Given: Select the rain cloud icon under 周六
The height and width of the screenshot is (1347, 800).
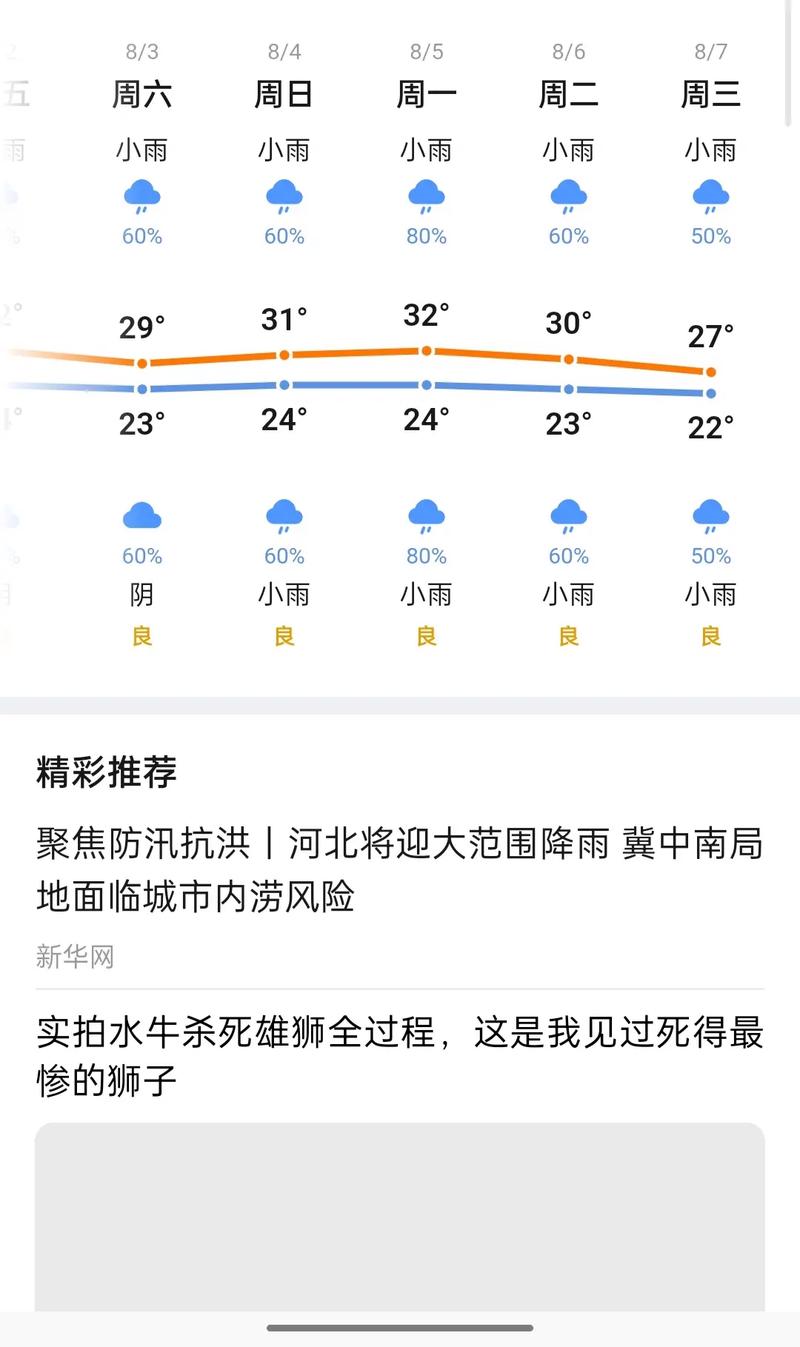Looking at the screenshot, I should tap(142, 195).
